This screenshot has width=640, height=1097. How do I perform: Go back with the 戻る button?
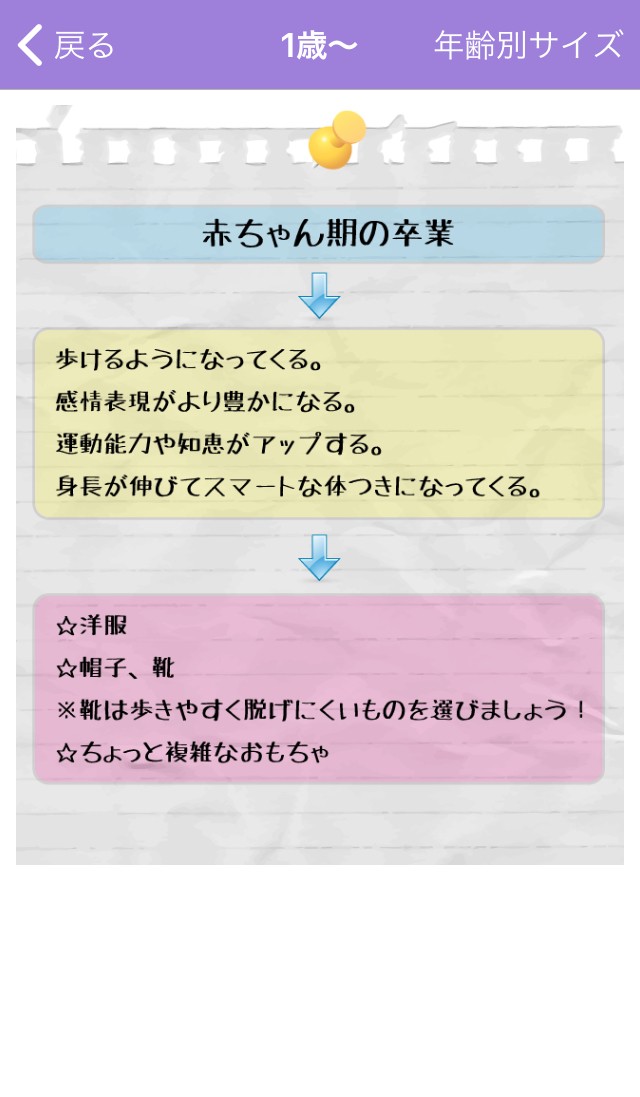click(x=66, y=45)
